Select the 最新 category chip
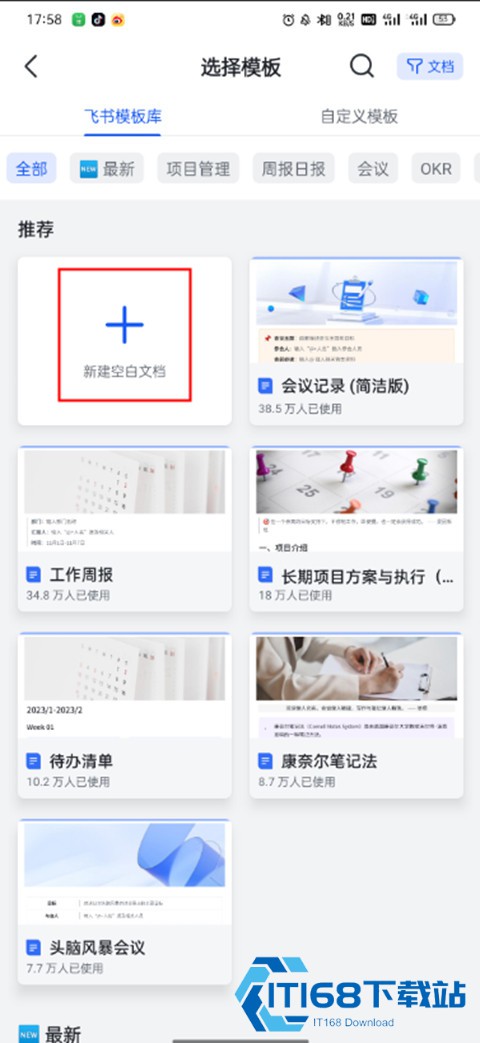This screenshot has width=480, height=1043. click(107, 169)
